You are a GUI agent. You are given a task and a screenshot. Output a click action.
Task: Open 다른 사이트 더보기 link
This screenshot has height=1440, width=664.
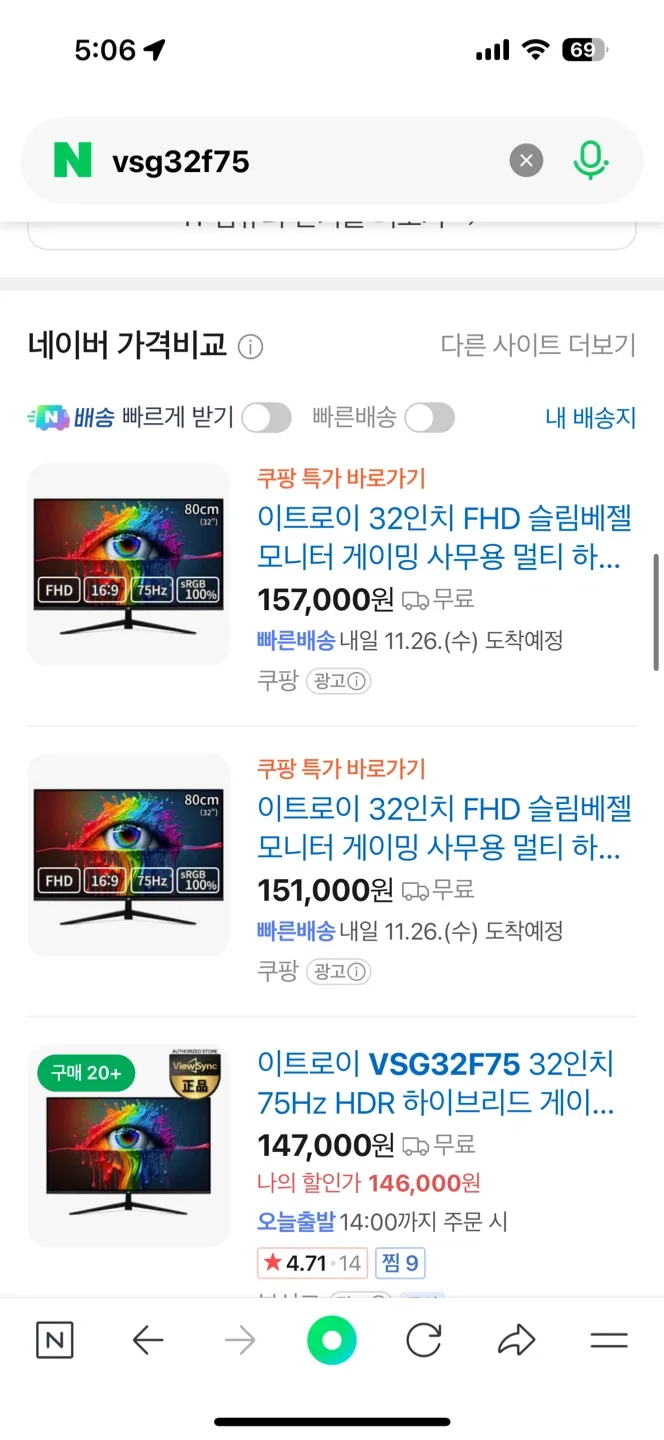pos(537,346)
